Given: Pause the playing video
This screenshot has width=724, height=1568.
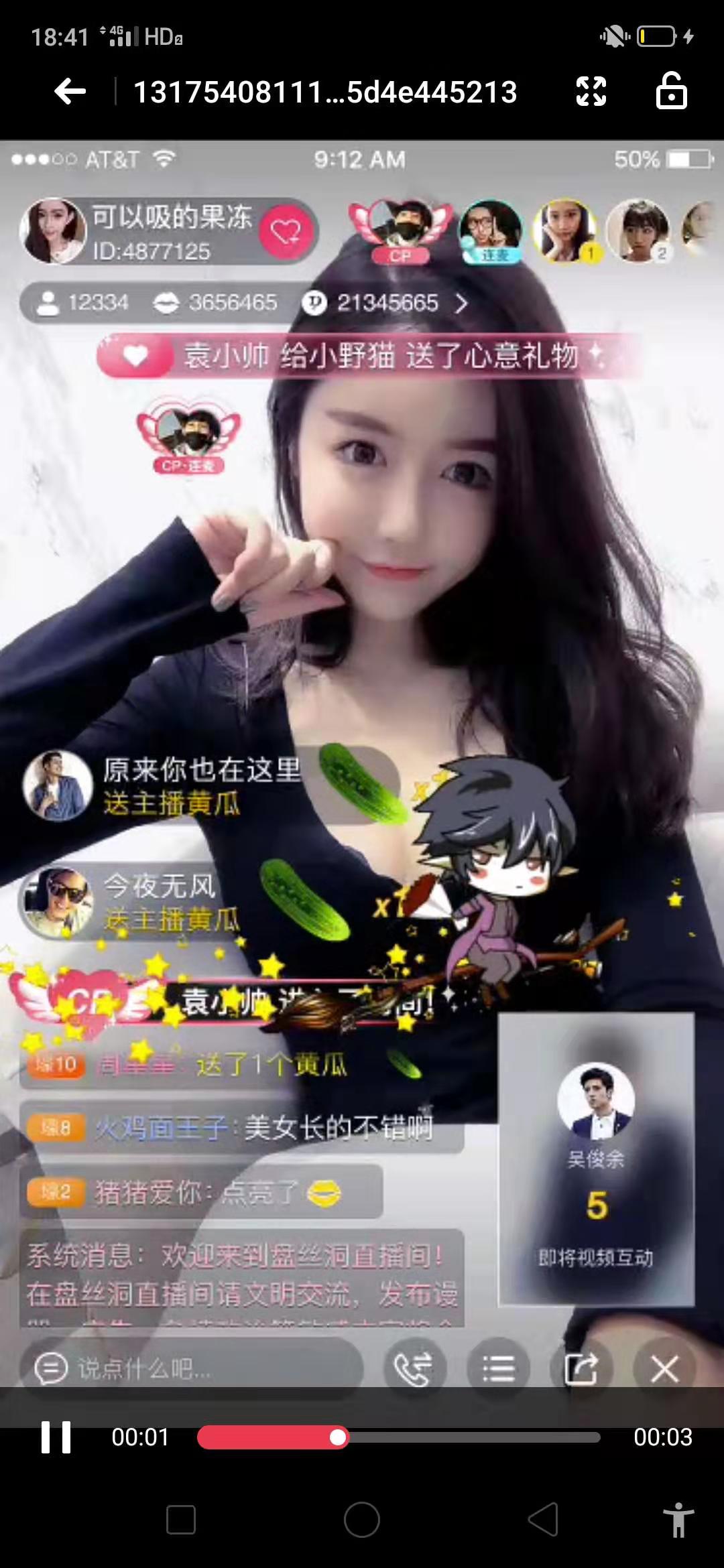Looking at the screenshot, I should pos(56,1437).
